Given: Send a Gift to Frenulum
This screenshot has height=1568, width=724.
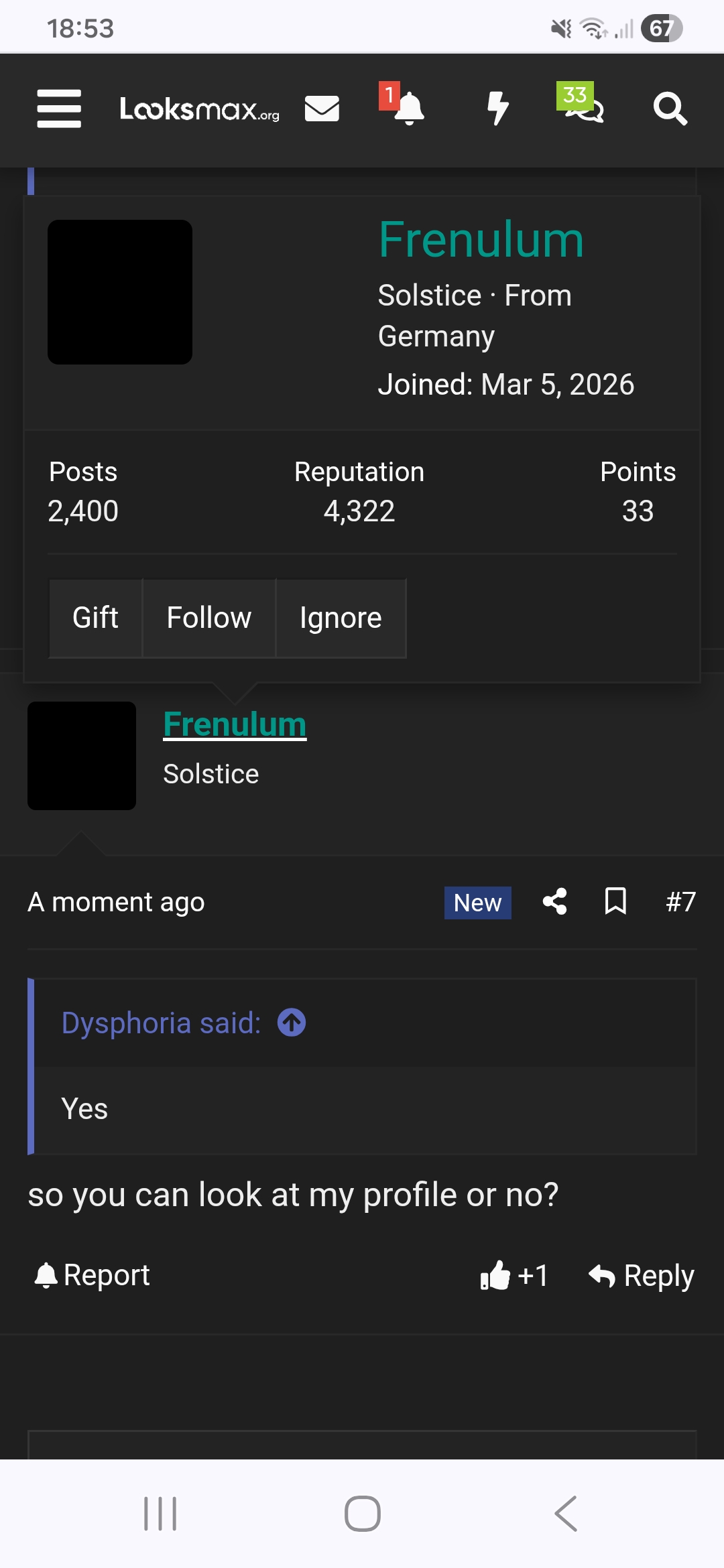Looking at the screenshot, I should click(95, 617).
